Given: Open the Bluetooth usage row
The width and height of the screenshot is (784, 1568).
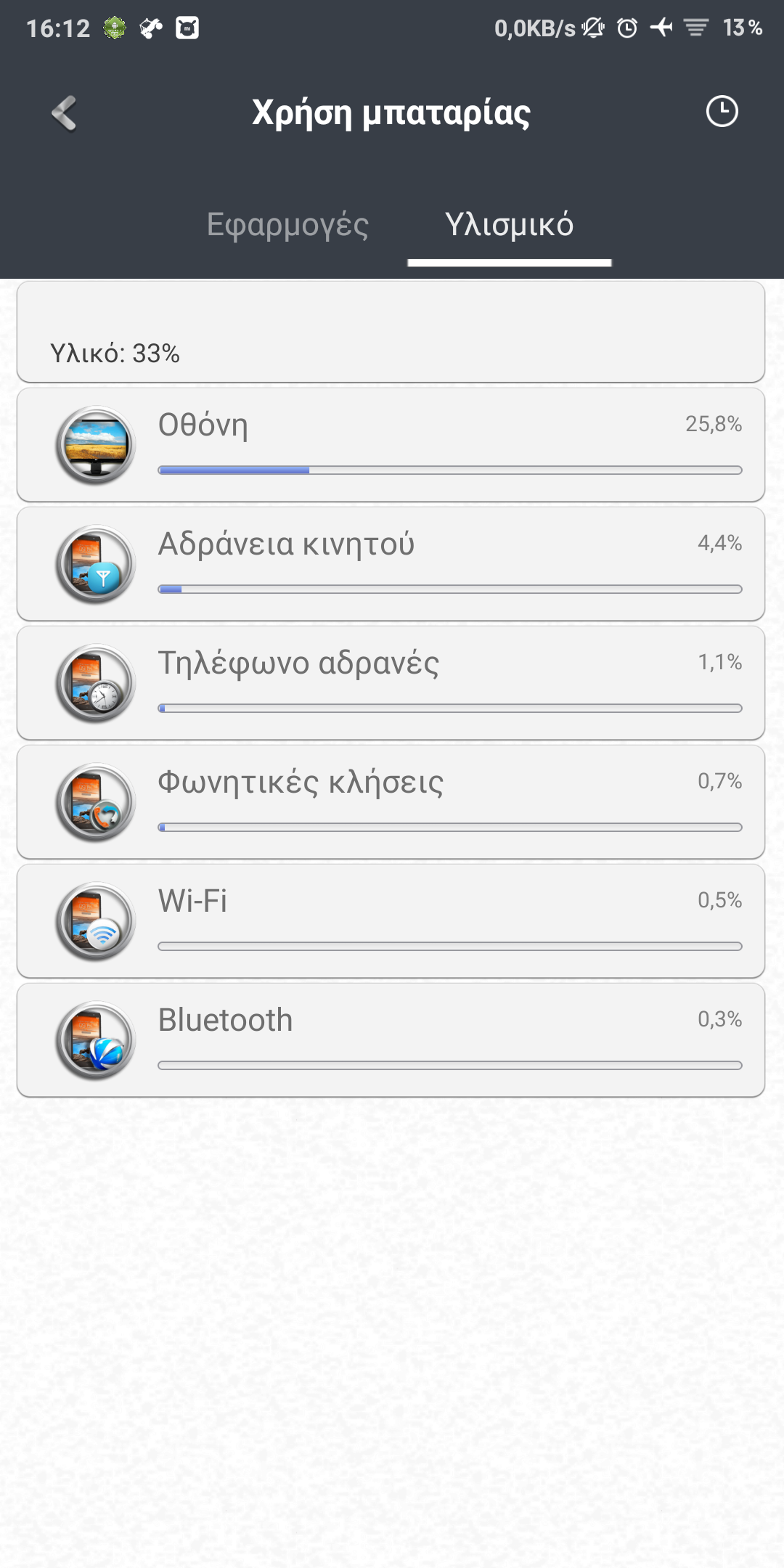Looking at the screenshot, I should pyautogui.click(x=391, y=1040).
